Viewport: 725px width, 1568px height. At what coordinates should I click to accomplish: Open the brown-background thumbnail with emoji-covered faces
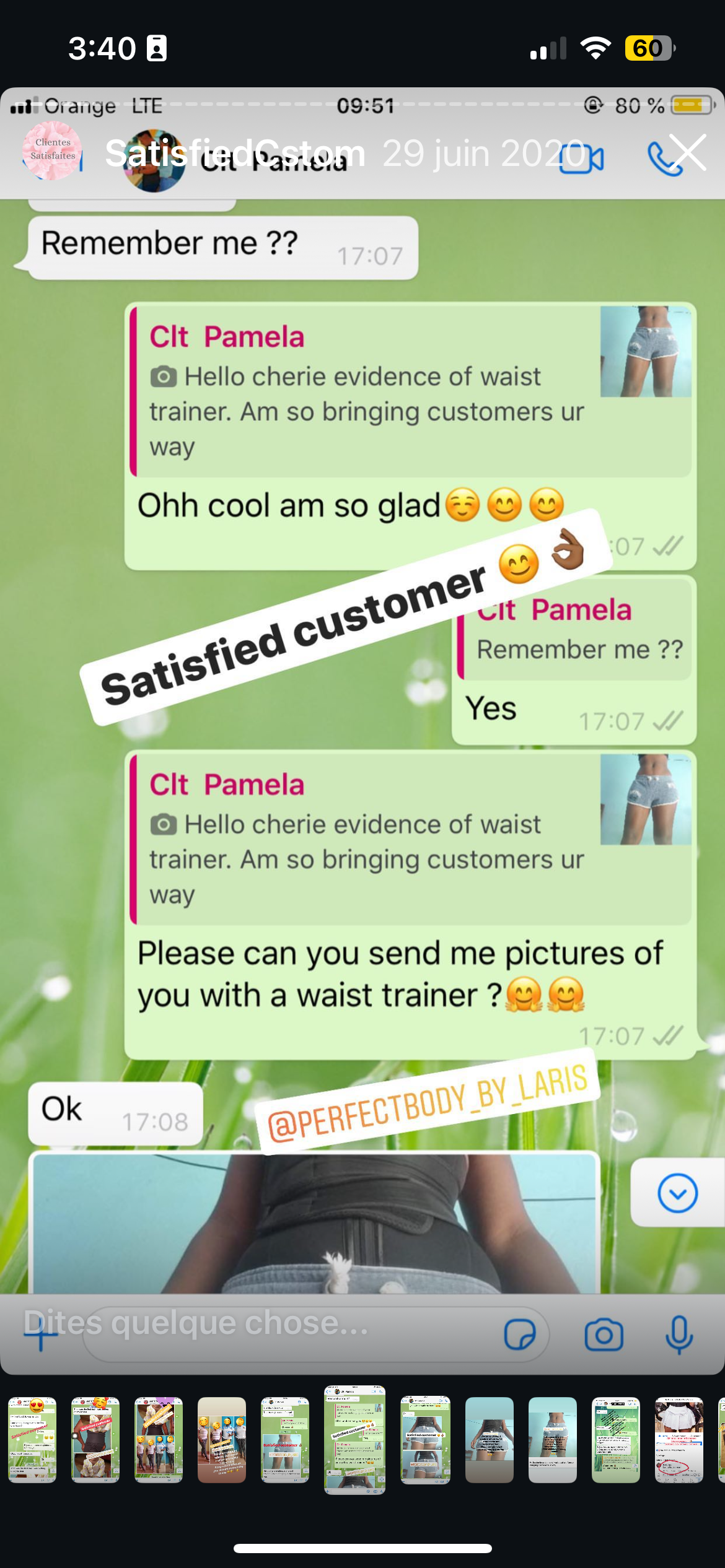[x=222, y=1439]
